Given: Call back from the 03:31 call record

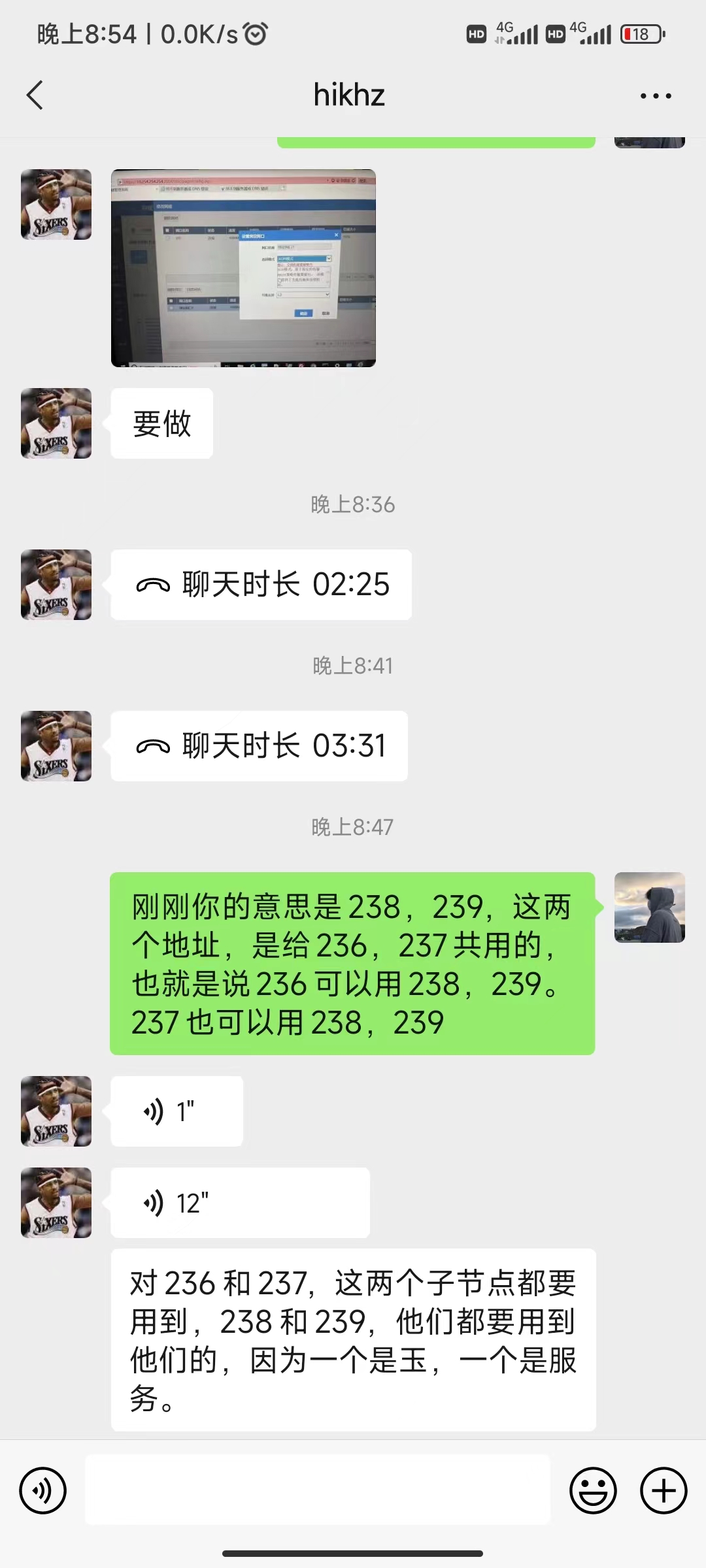Looking at the screenshot, I should pos(259,745).
